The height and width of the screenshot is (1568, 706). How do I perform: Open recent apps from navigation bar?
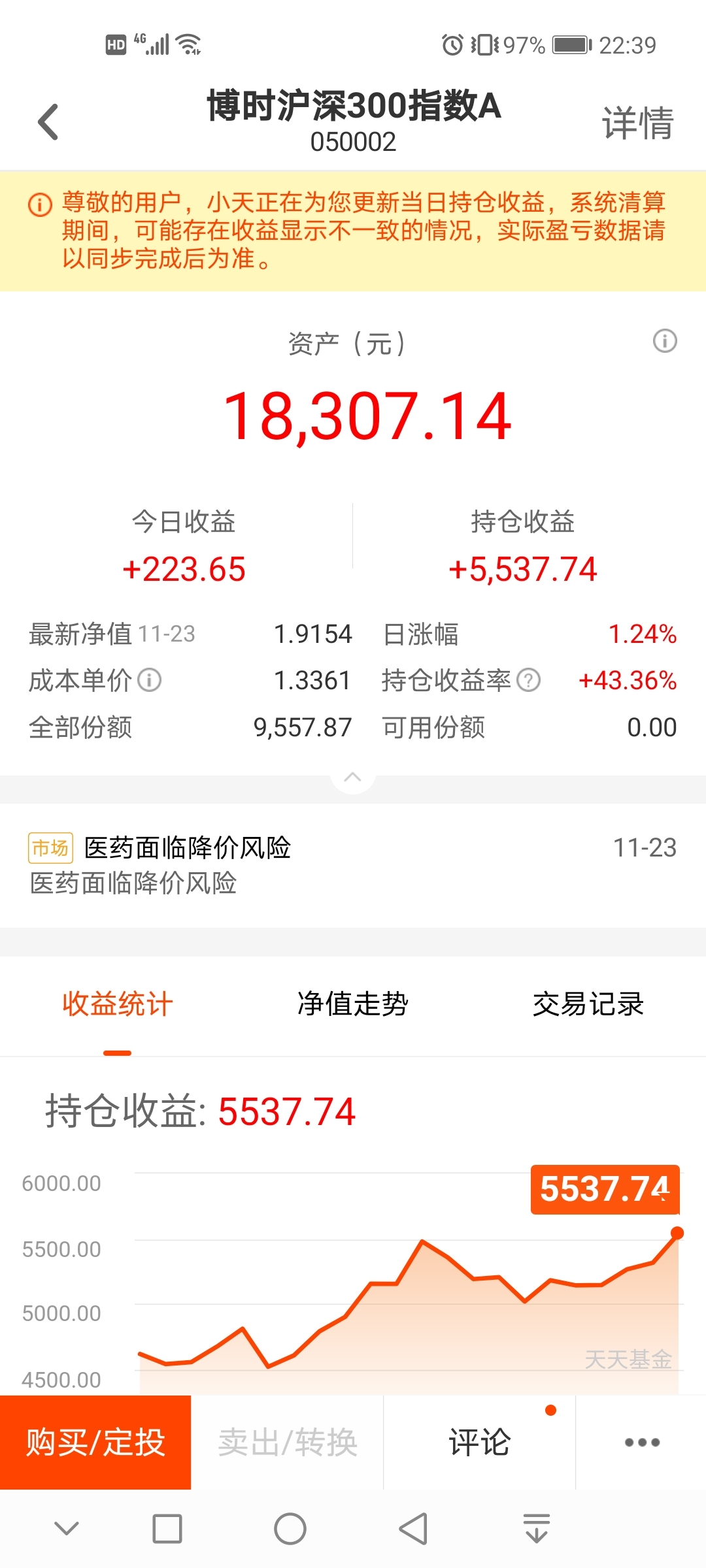167,1529
